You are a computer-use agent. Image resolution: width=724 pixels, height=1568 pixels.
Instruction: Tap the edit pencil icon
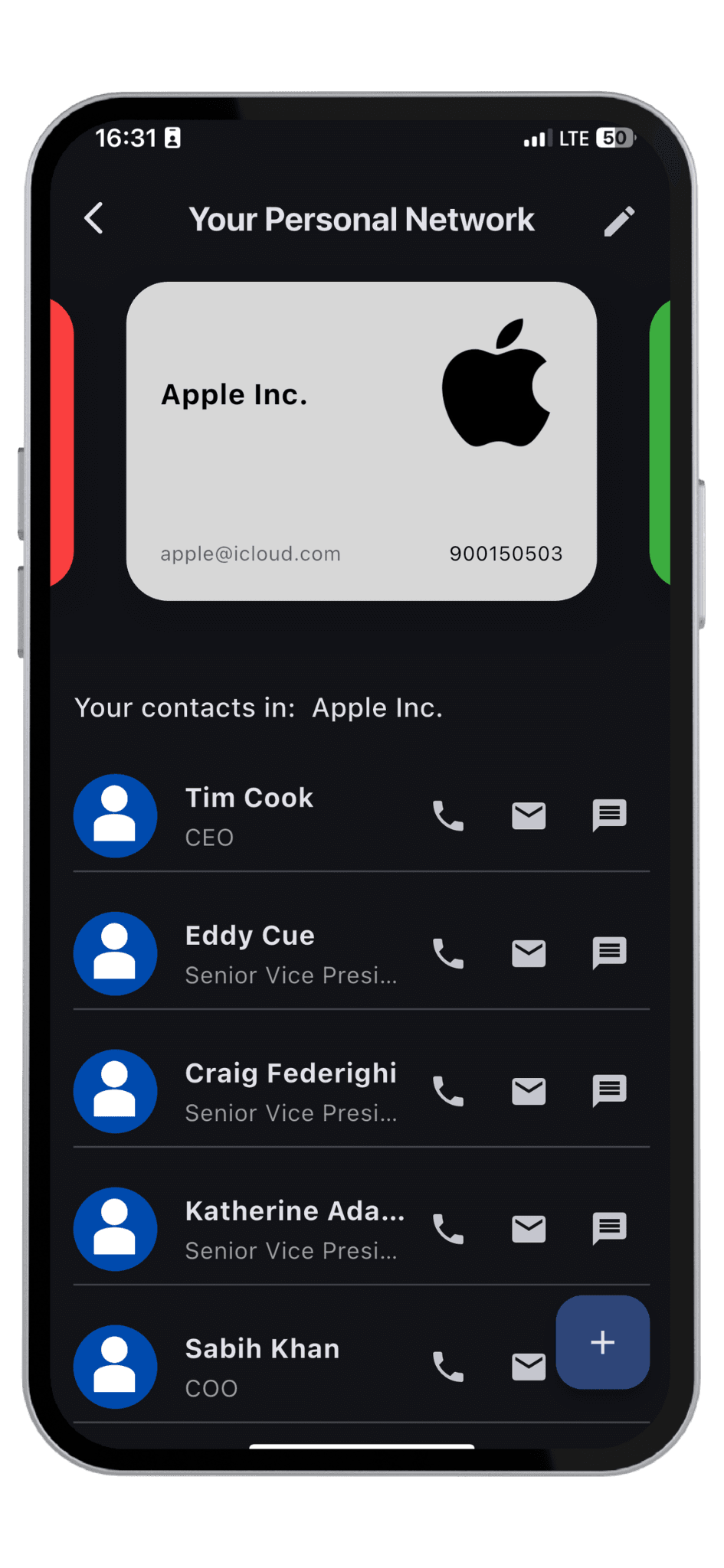coord(619,221)
